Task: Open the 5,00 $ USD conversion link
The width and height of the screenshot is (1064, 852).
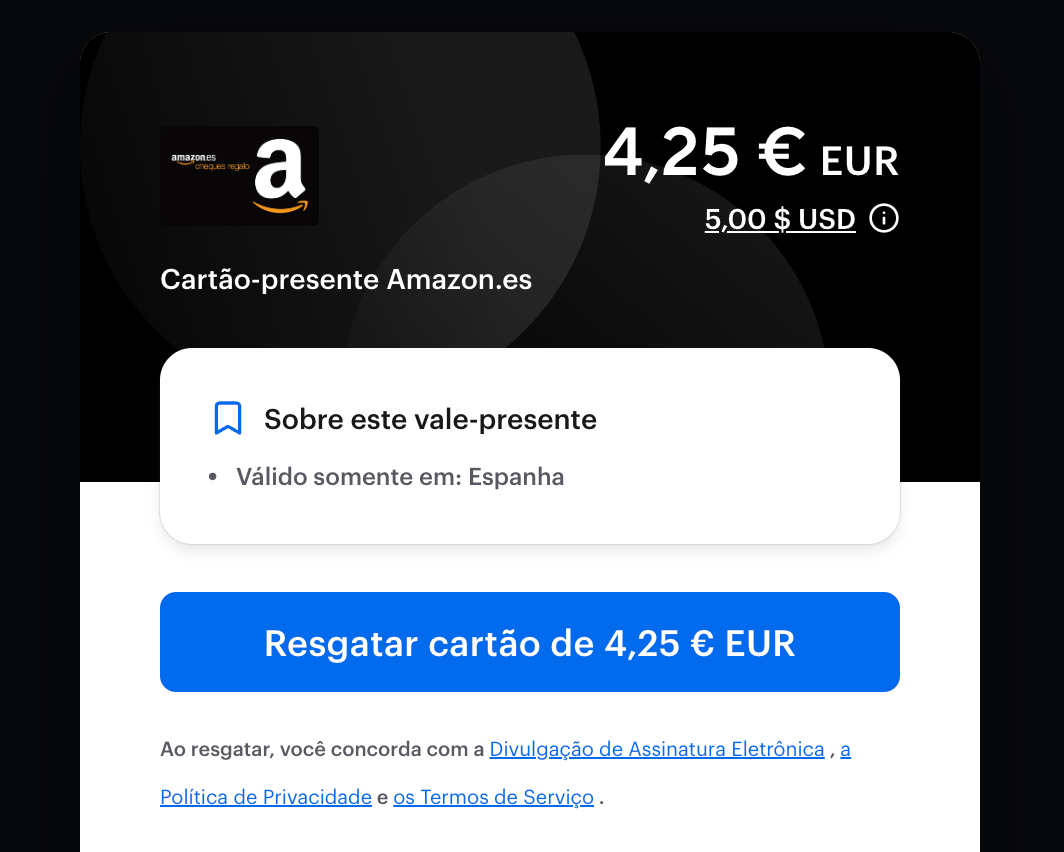Action: (x=780, y=219)
